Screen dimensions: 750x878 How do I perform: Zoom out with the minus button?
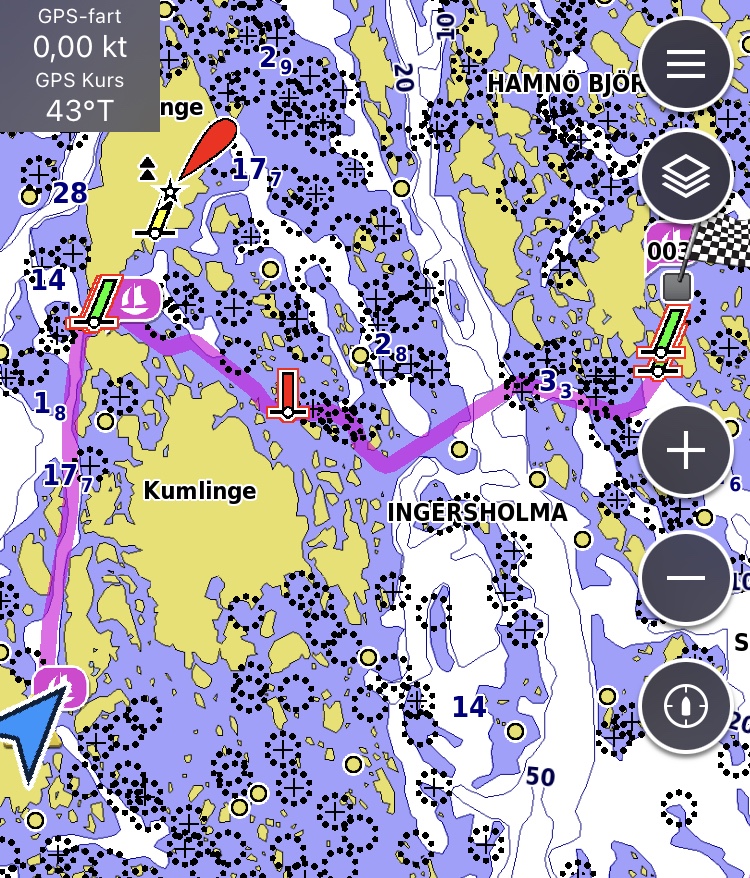point(686,579)
